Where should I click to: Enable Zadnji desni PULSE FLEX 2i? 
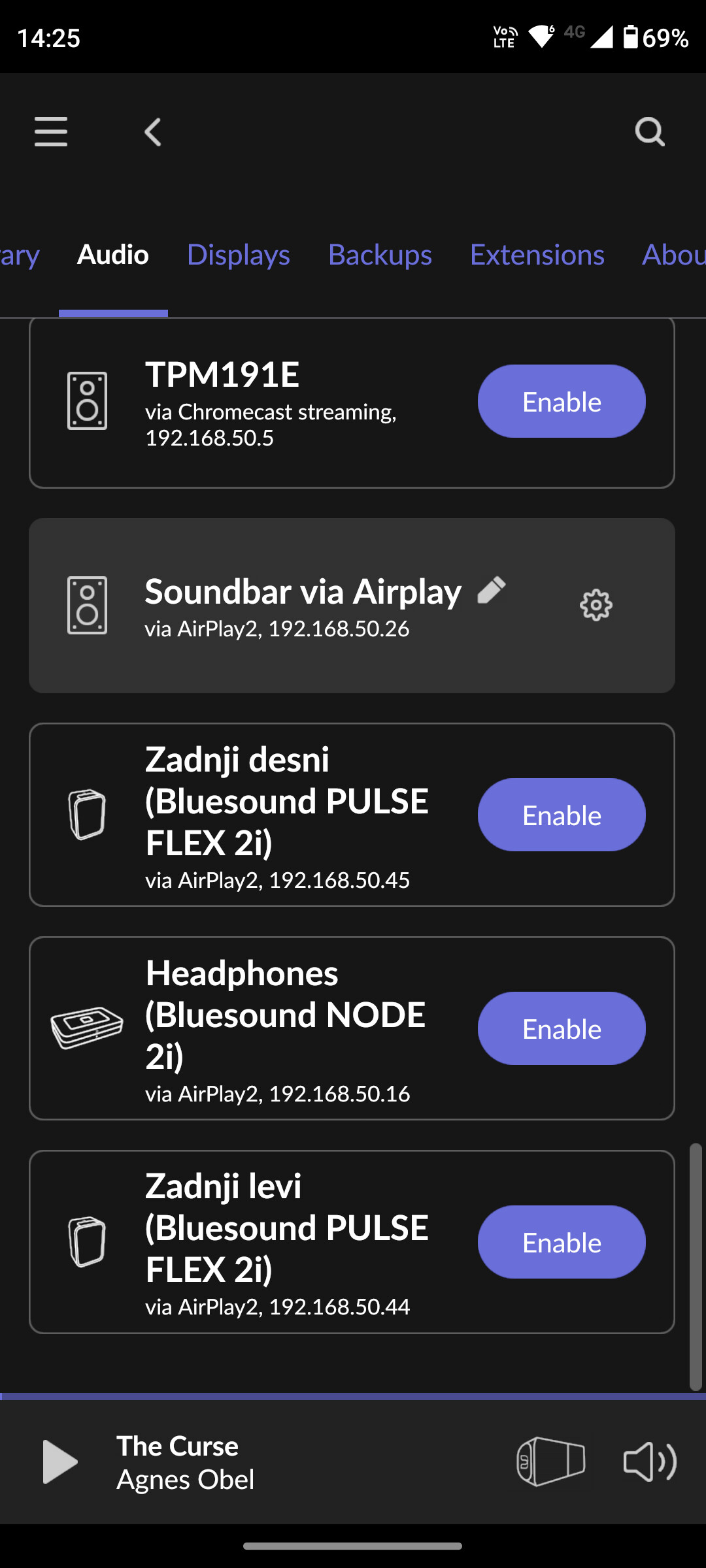click(x=562, y=815)
